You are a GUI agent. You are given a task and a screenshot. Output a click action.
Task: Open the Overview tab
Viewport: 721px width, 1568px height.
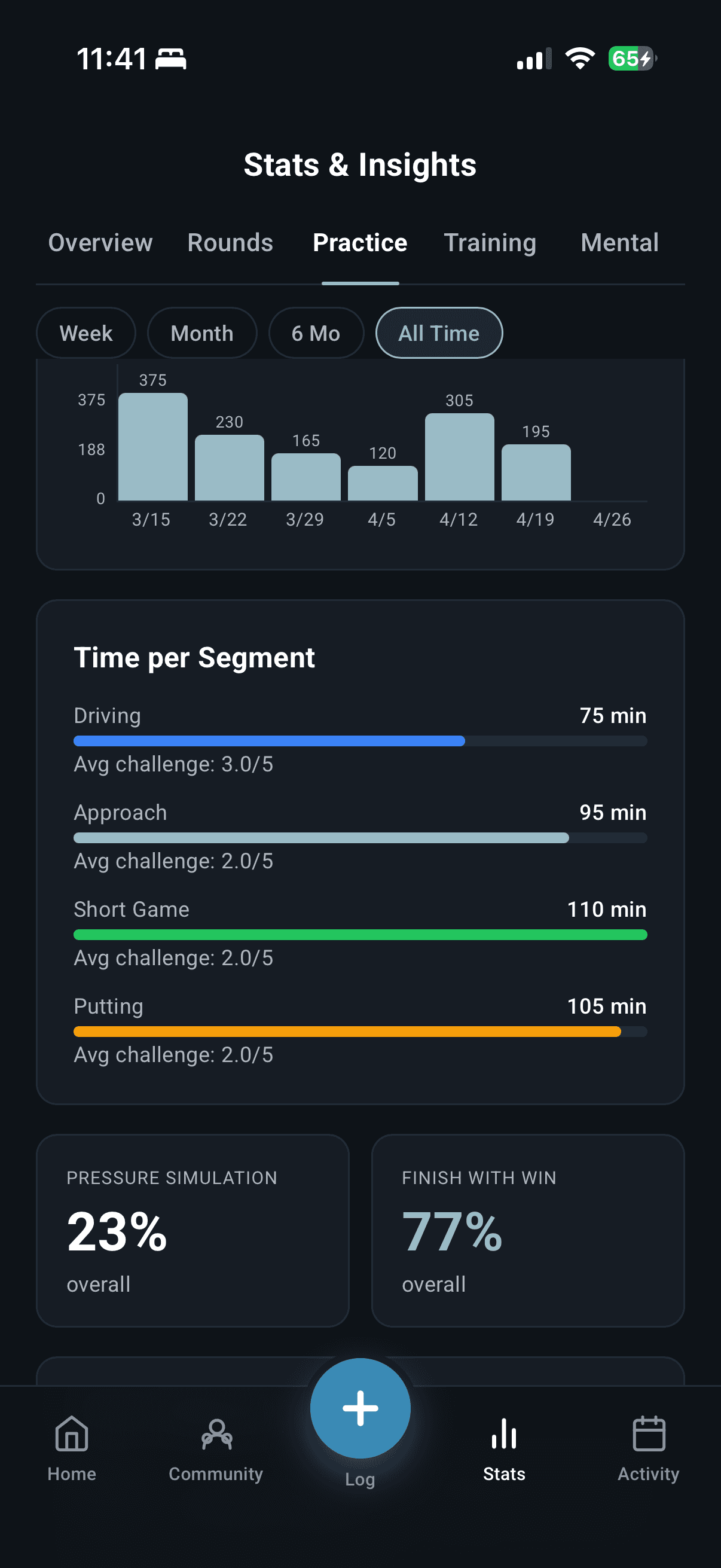[x=100, y=242]
